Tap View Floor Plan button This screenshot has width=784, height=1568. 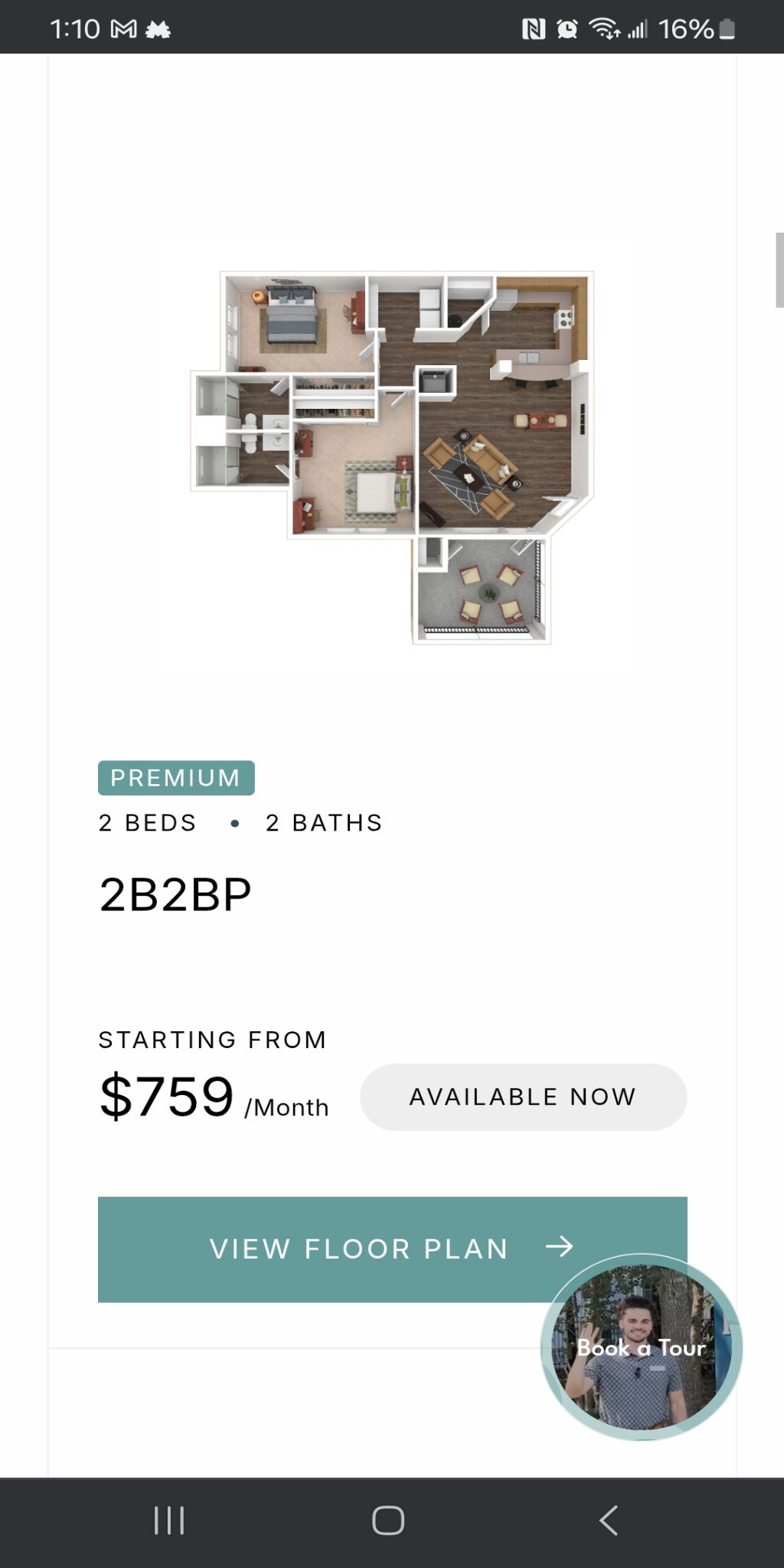(360, 1249)
